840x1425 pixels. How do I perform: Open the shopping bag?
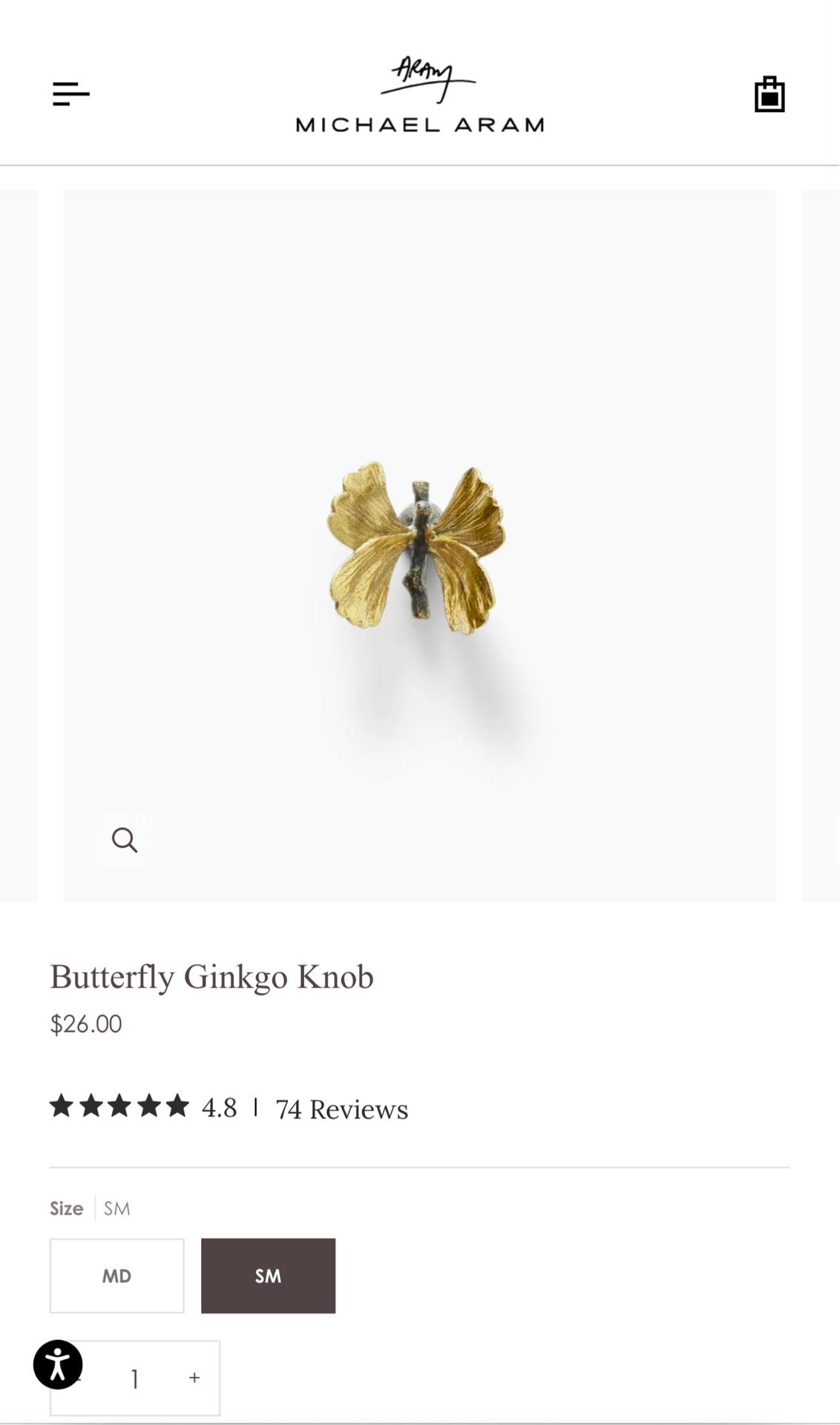(769, 94)
